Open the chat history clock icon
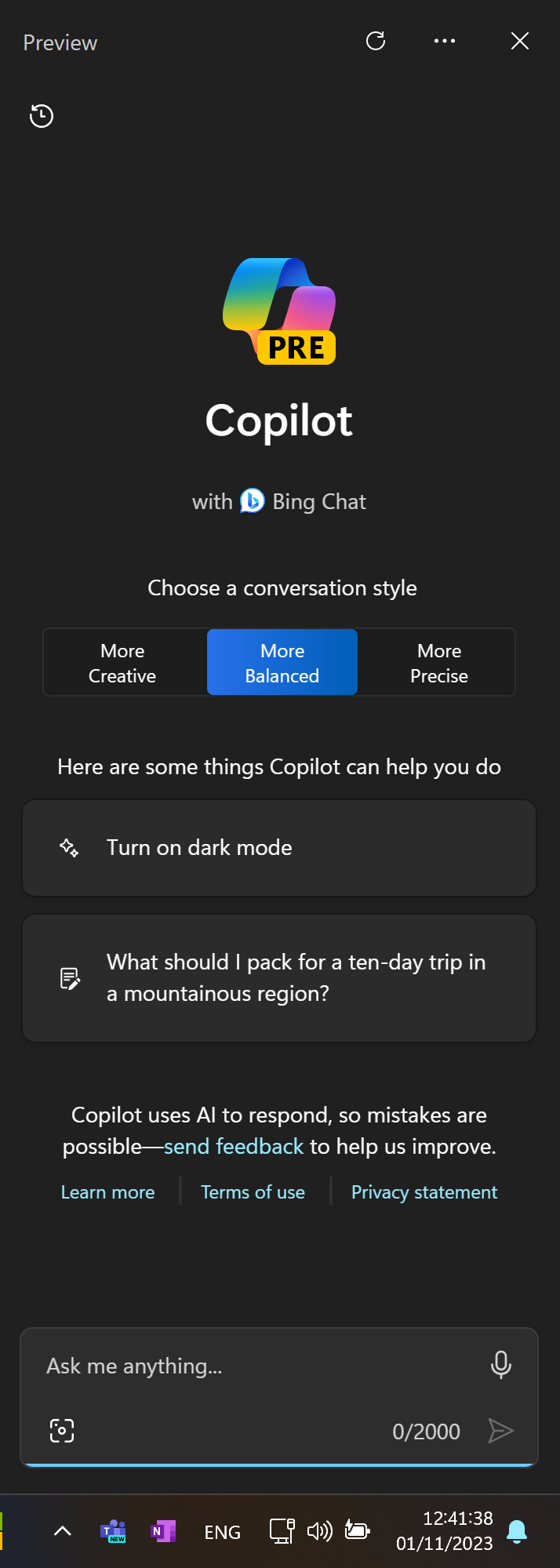This screenshot has height=1568, width=560. 42,116
